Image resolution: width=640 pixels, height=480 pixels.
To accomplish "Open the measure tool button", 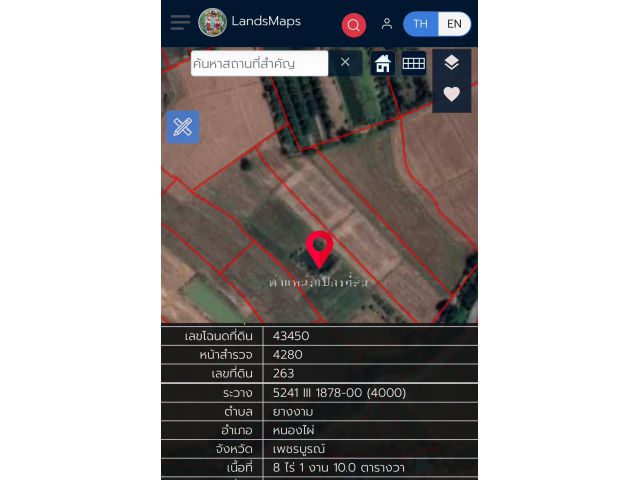I will [182, 126].
